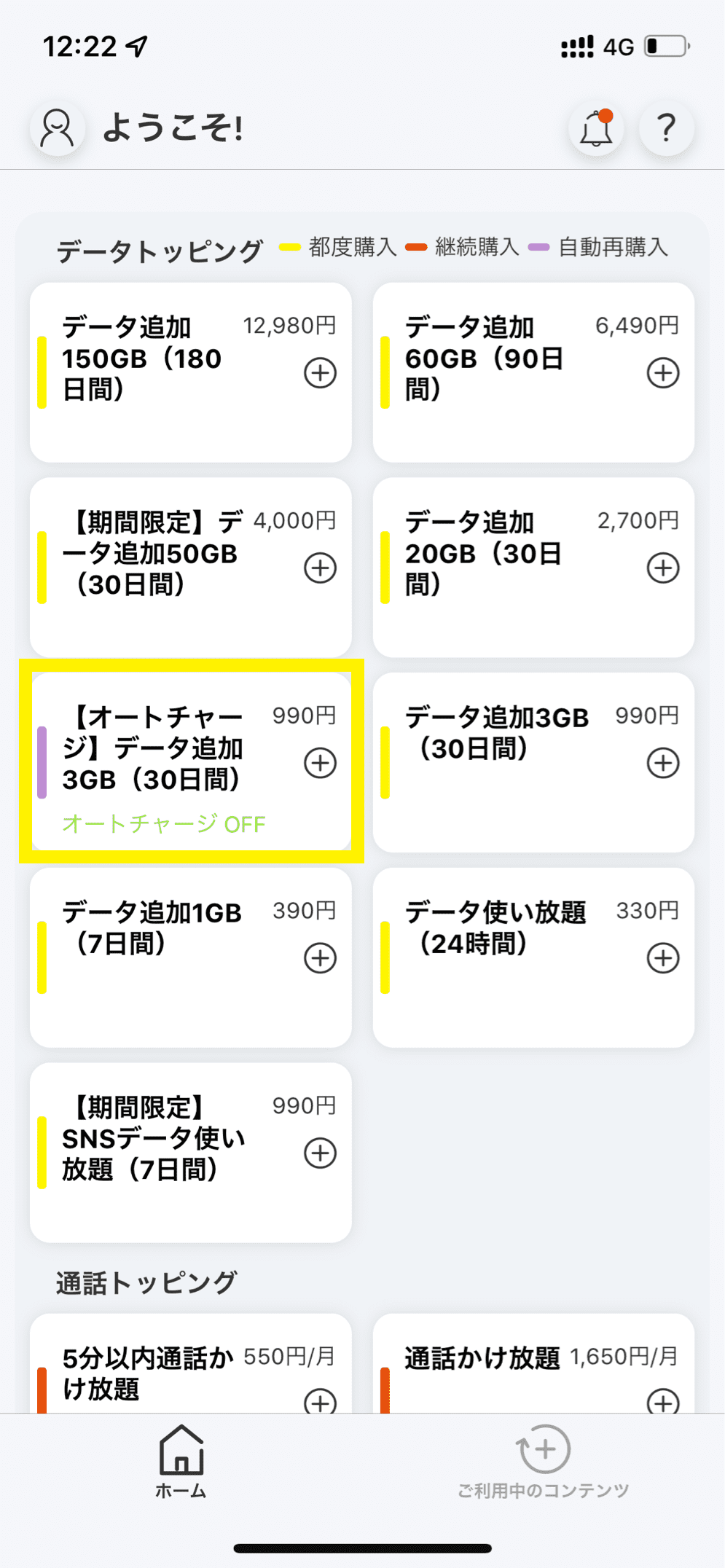
Task: Switch to the ホーム tab
Action: coord(181,1462)
